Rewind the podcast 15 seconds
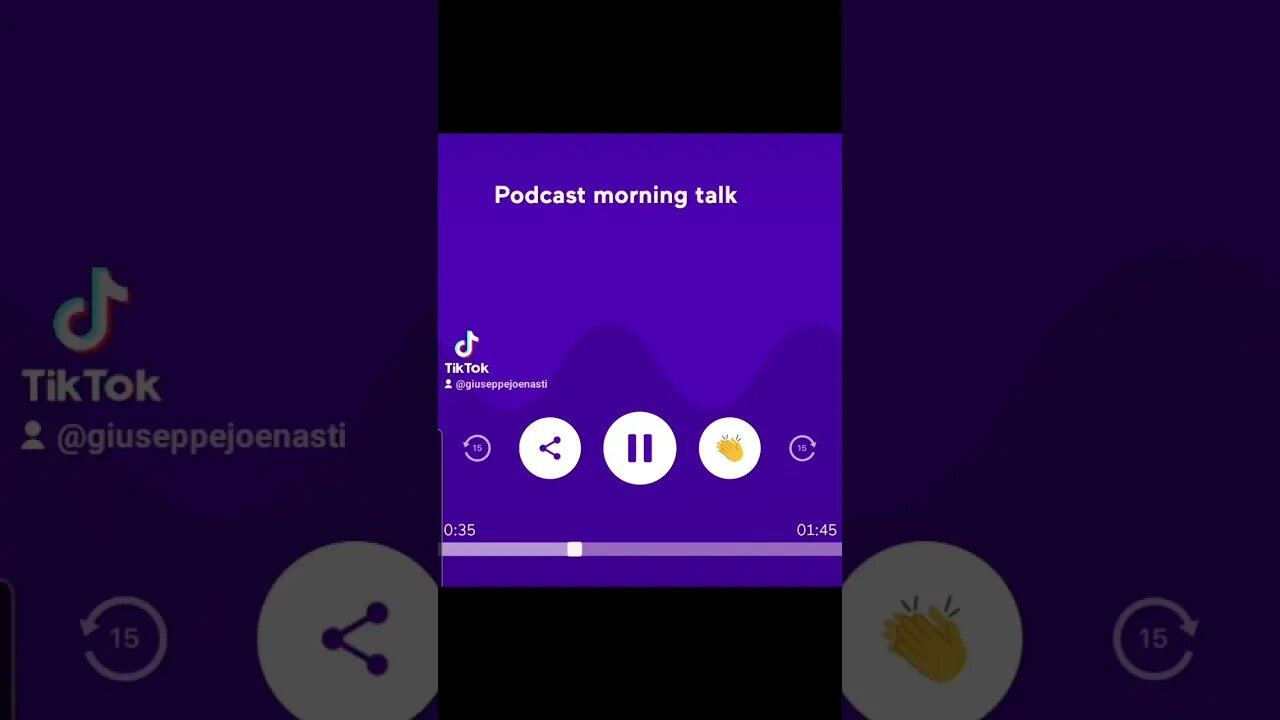 coord(477,449)
